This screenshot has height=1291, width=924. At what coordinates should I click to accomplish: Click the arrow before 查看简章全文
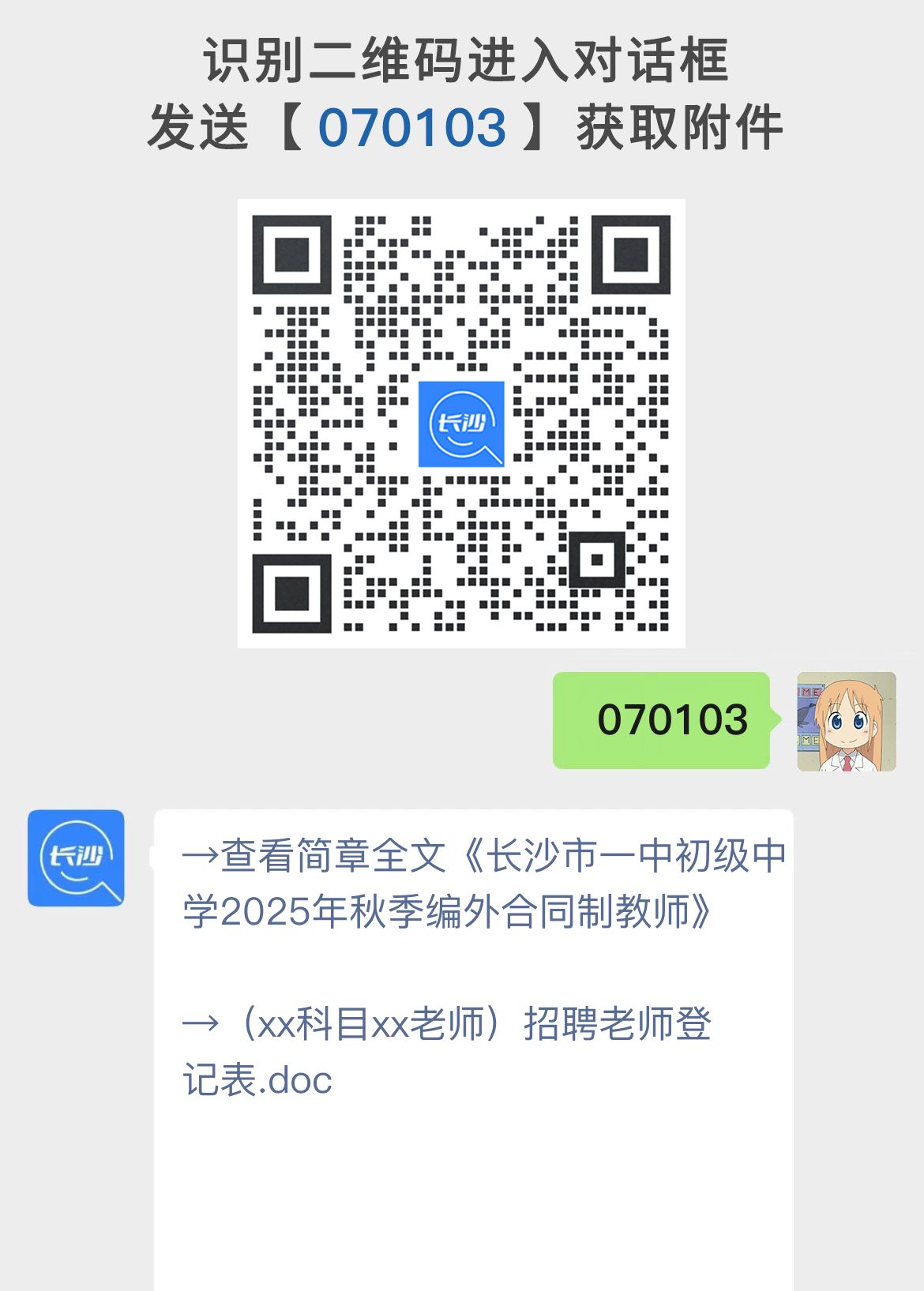pyautogui.click(x=201, y=857)
